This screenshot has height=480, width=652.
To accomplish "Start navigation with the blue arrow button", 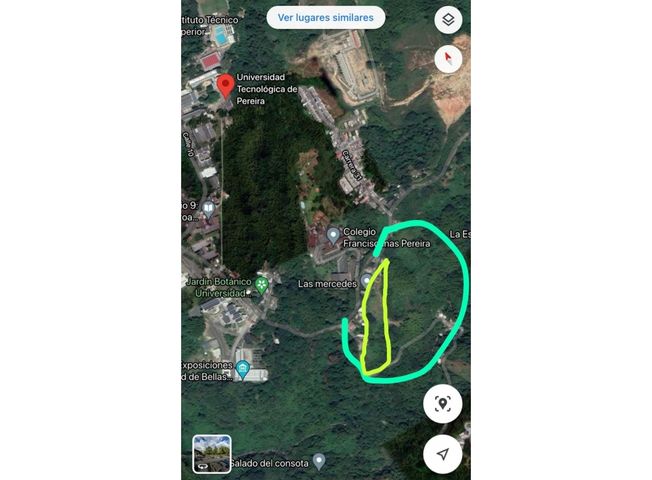I will [x=443, y=453].
